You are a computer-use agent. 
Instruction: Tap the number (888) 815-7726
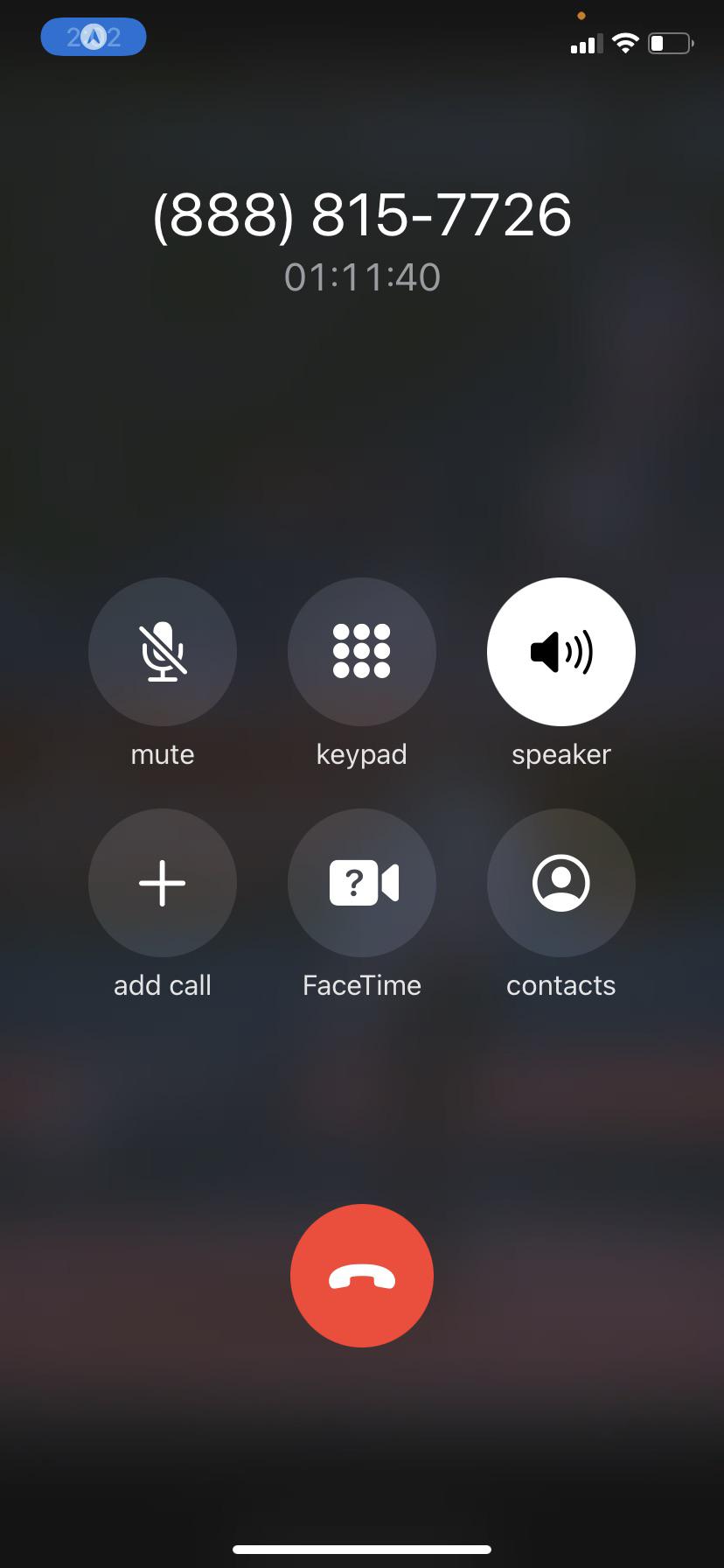(x=361, y=216)
